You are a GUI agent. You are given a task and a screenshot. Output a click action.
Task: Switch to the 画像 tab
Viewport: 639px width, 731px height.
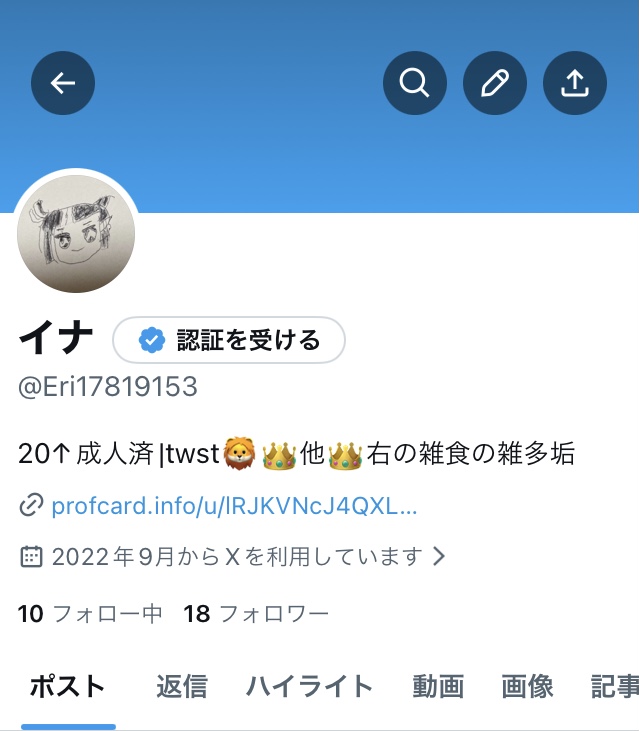[527, 686]
